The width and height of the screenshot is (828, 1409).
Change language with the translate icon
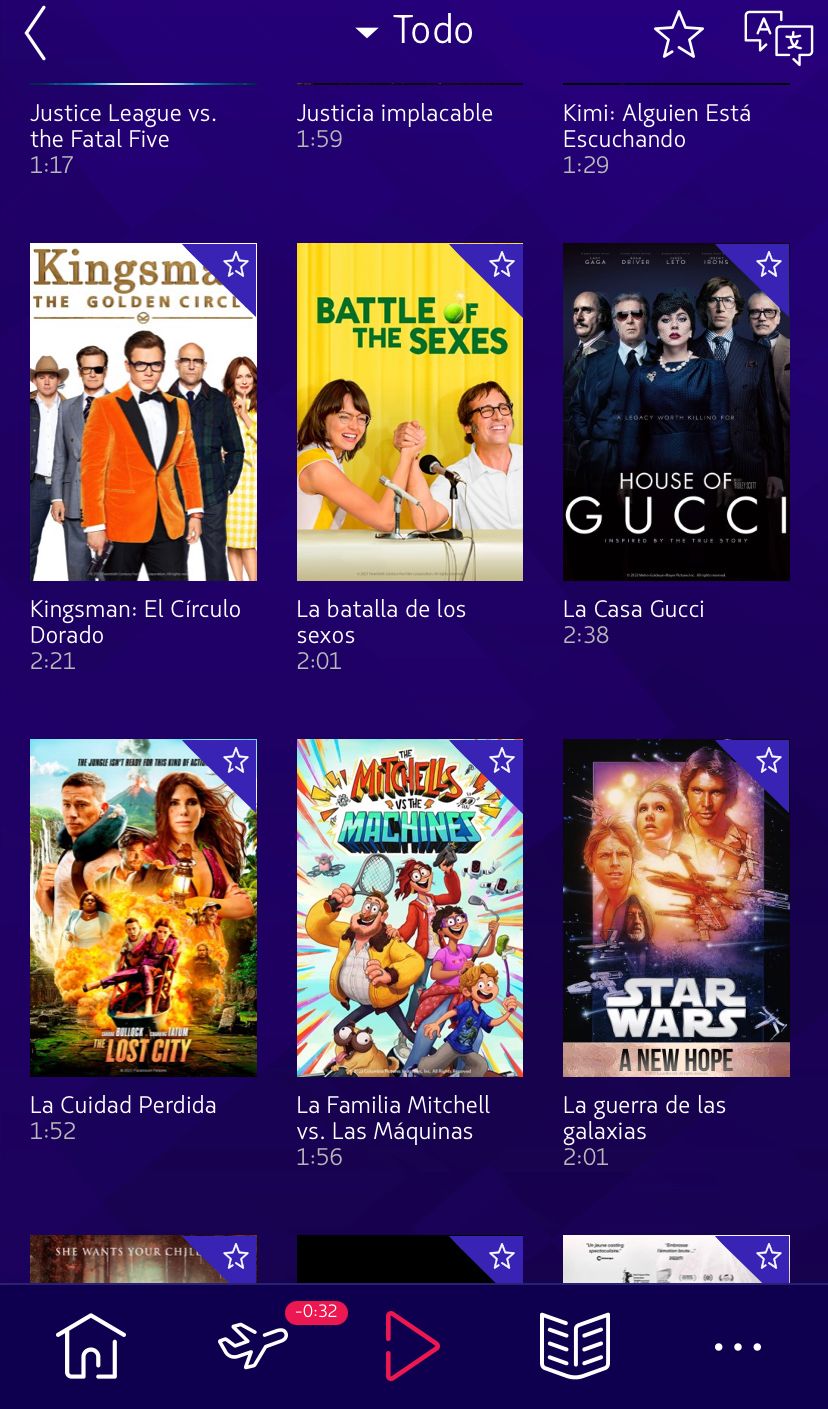(778, 37)
